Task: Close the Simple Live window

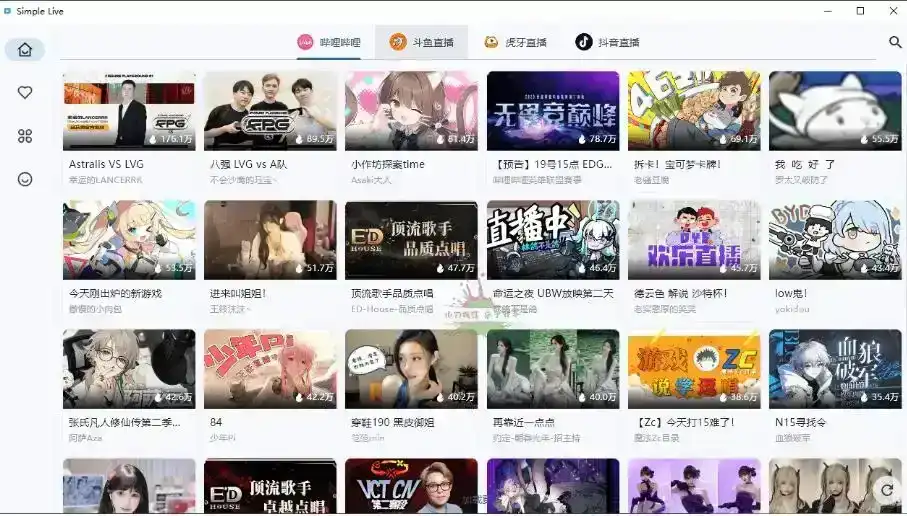Action: [x=888, y=10]
